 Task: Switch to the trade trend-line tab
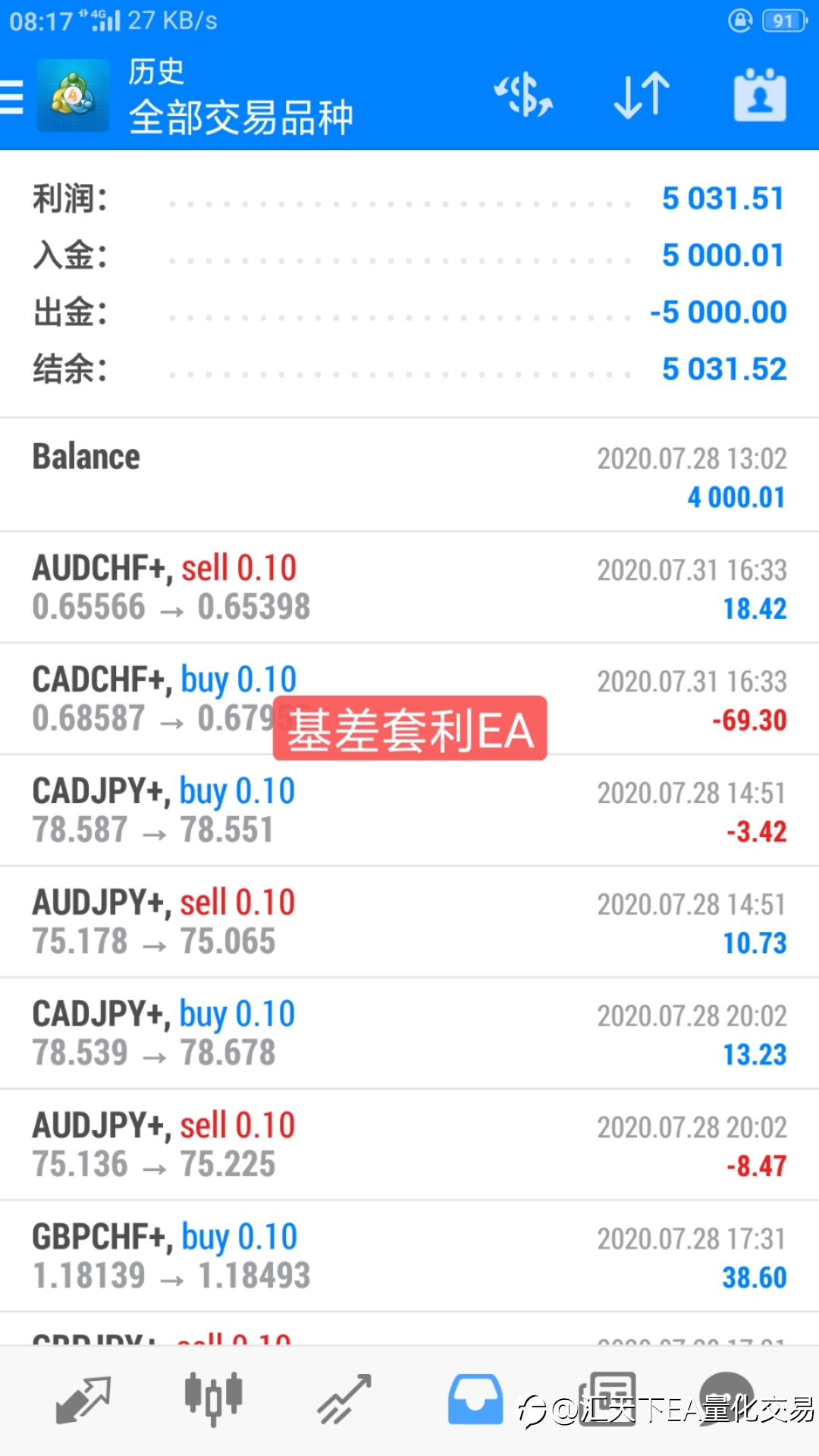[344, 1400]
